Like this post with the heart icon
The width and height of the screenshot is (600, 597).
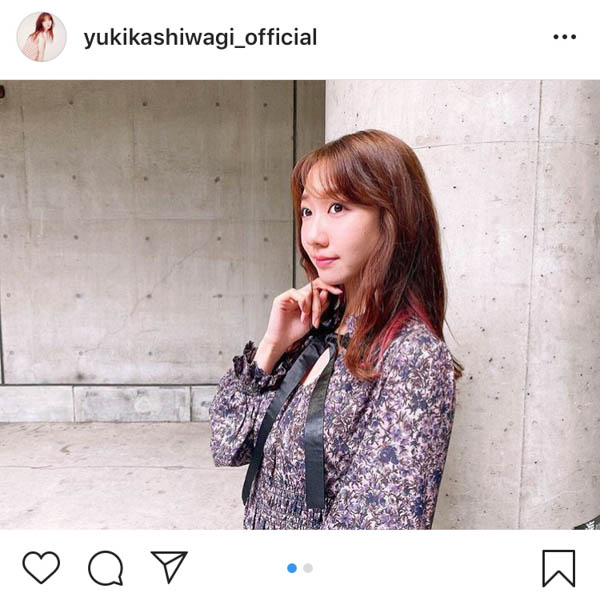pyautogui.click(x=41, y=567)
